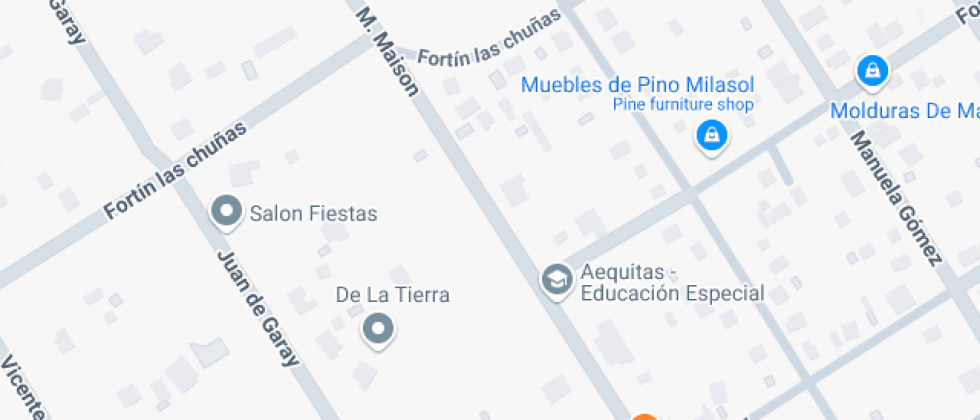Open the Molduras De Ma shop marker
Image resolution: width=980 pixels, height=420 pixels.
click(x=873, y=70)
